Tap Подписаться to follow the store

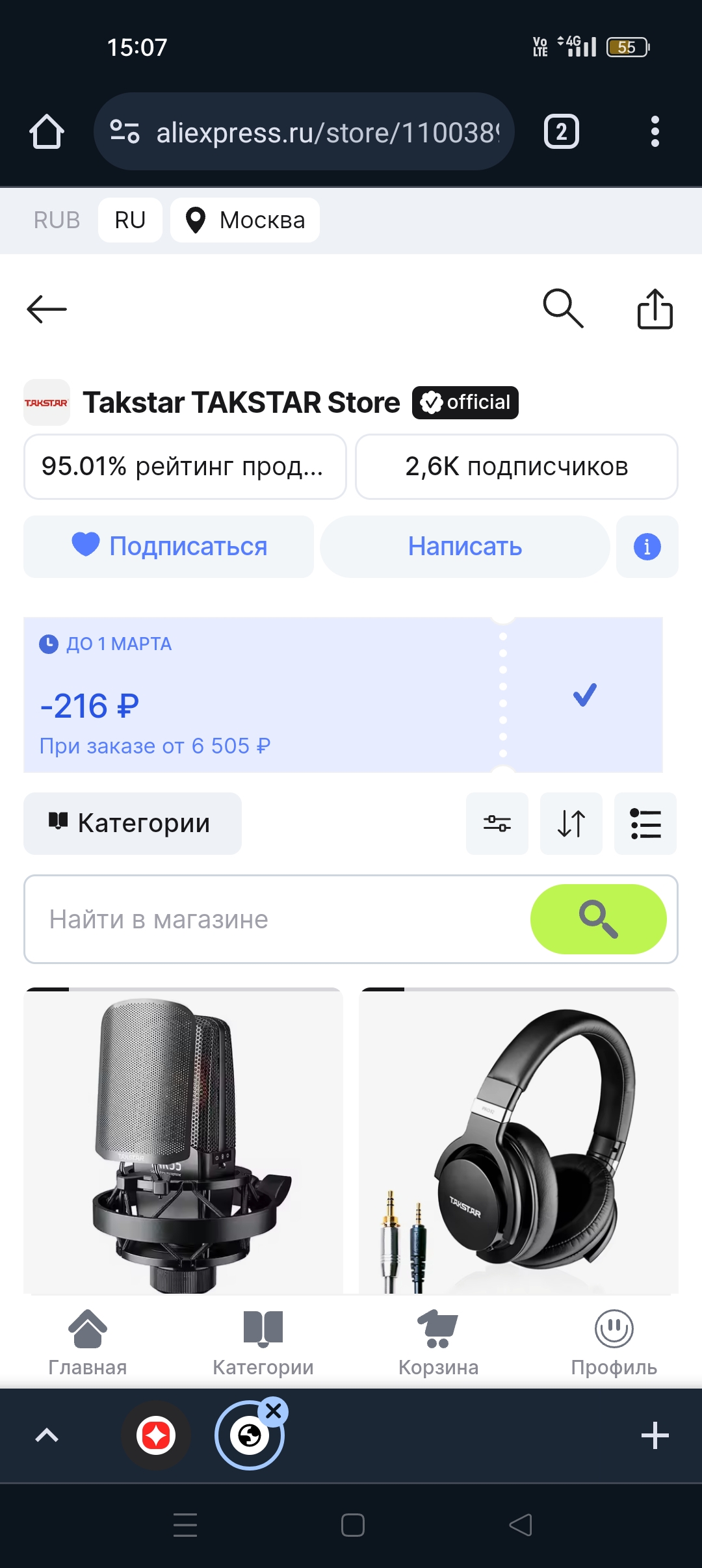[x=169, y=546]
